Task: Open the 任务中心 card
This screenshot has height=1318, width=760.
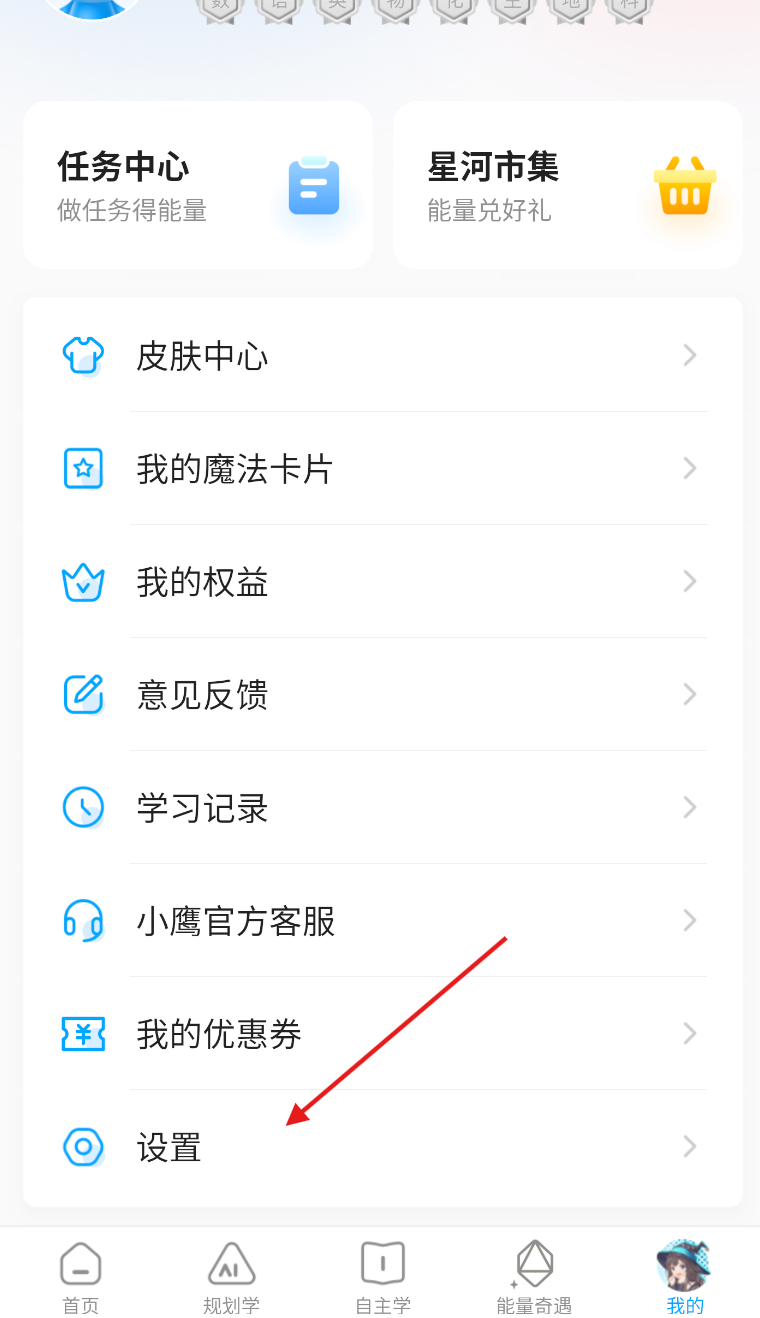Action: [x=198, y=185]
